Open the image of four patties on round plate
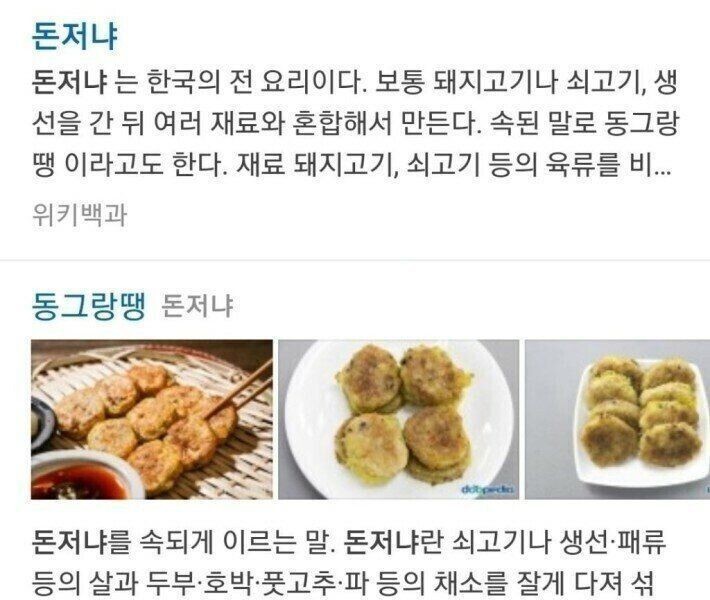 tap(398, 419)
